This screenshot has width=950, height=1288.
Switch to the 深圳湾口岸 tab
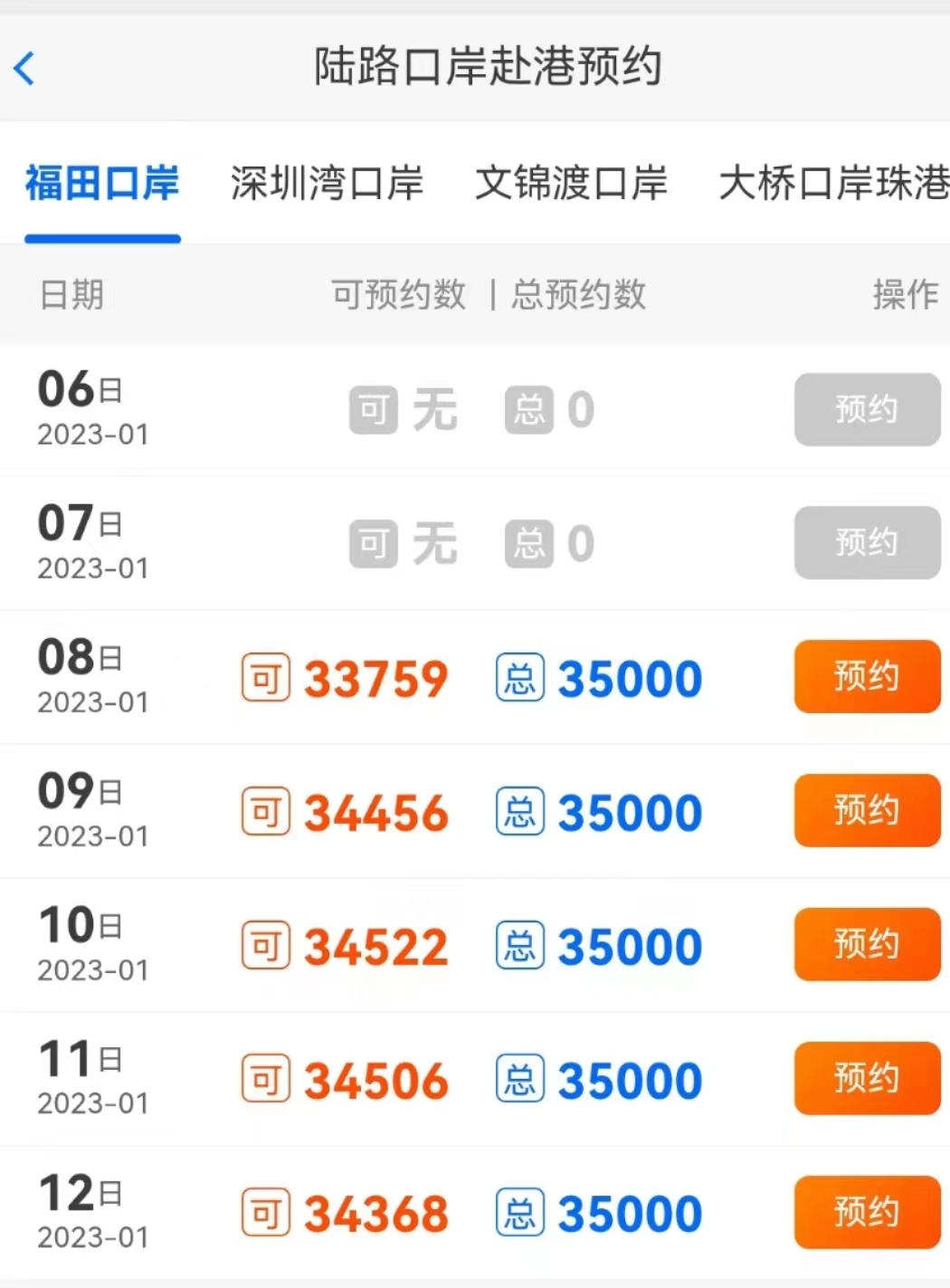click(x=327, y=184)
